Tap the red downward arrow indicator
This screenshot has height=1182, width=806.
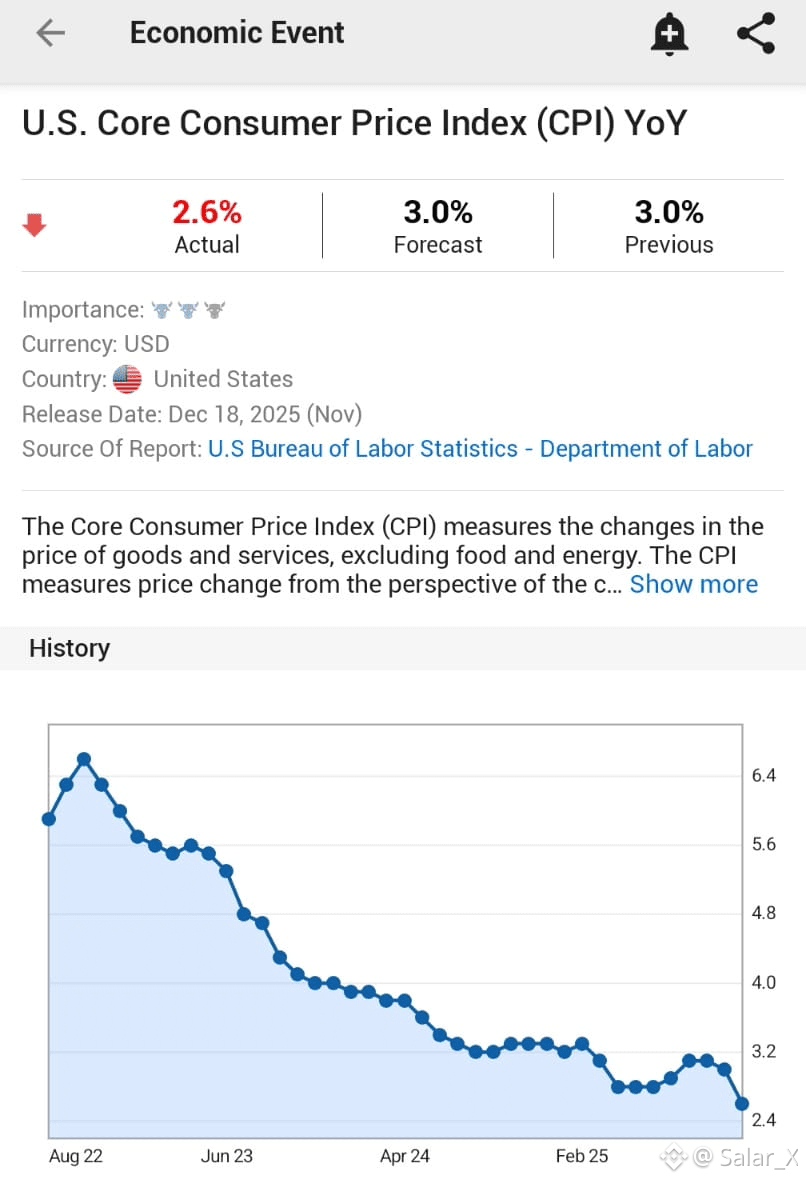[34, 225]
